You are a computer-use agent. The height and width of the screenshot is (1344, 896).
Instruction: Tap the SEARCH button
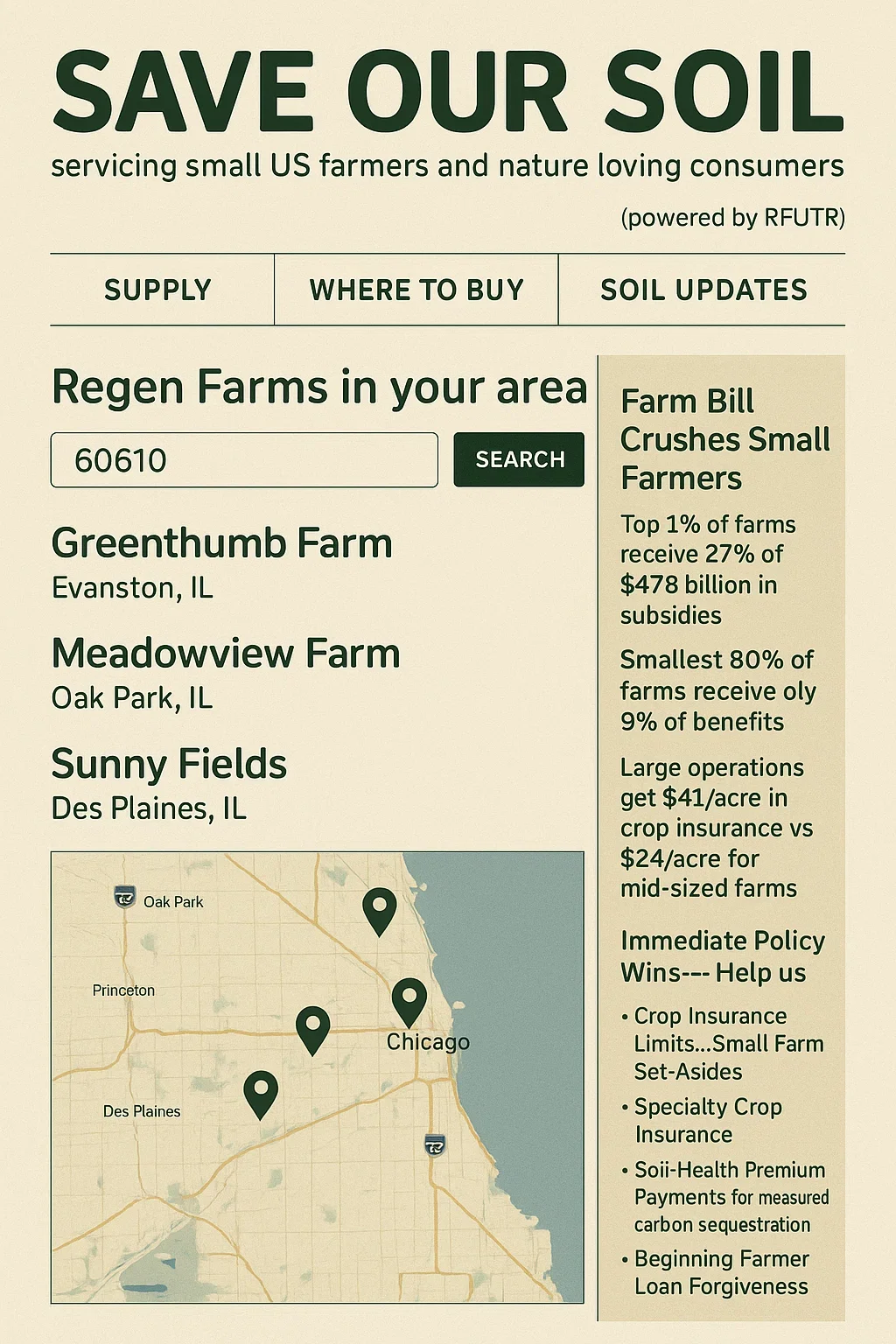click(519, 459)
